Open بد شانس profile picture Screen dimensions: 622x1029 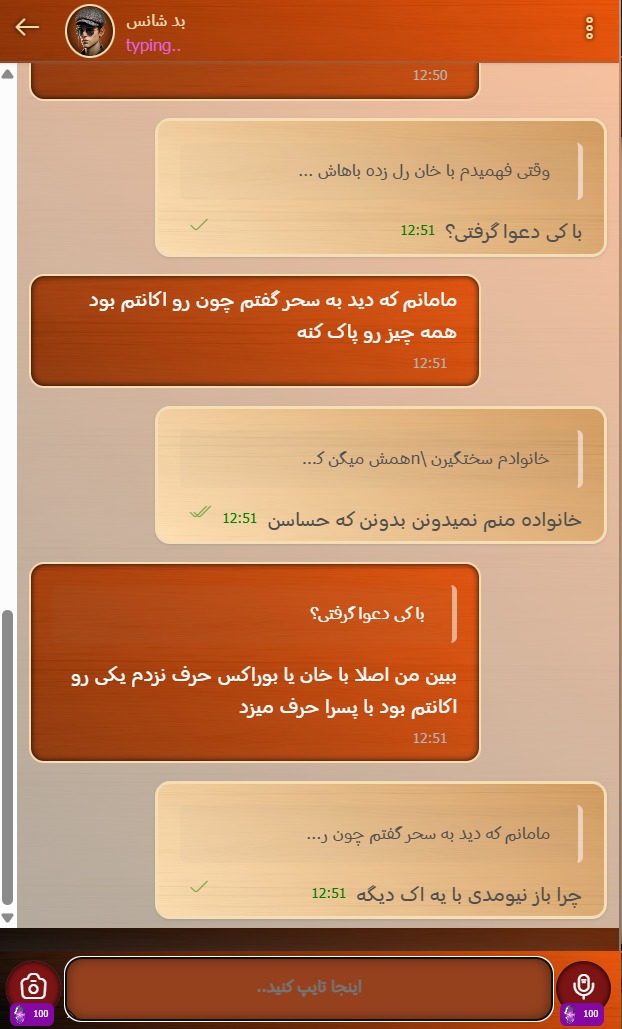coord(90,31)
